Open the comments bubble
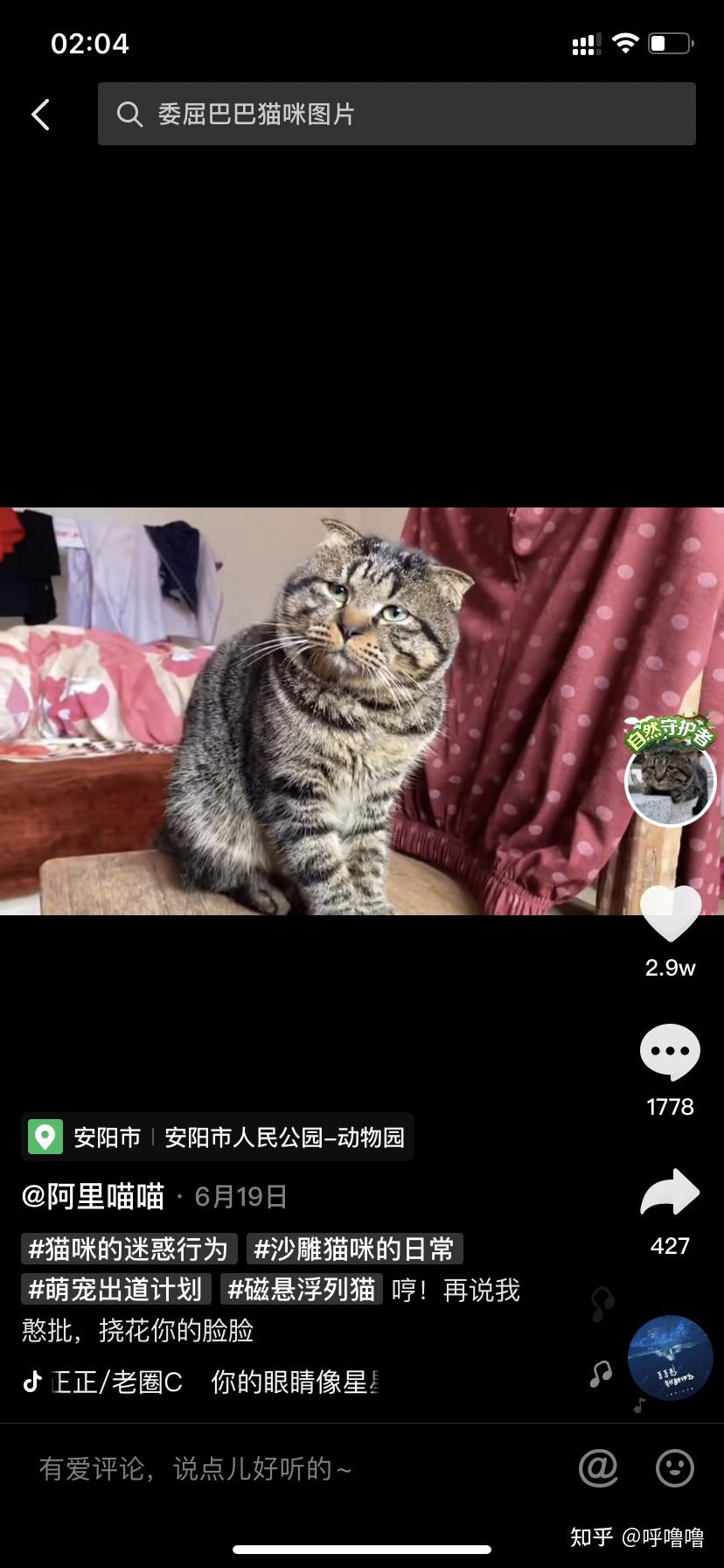 coord(671,1052)
